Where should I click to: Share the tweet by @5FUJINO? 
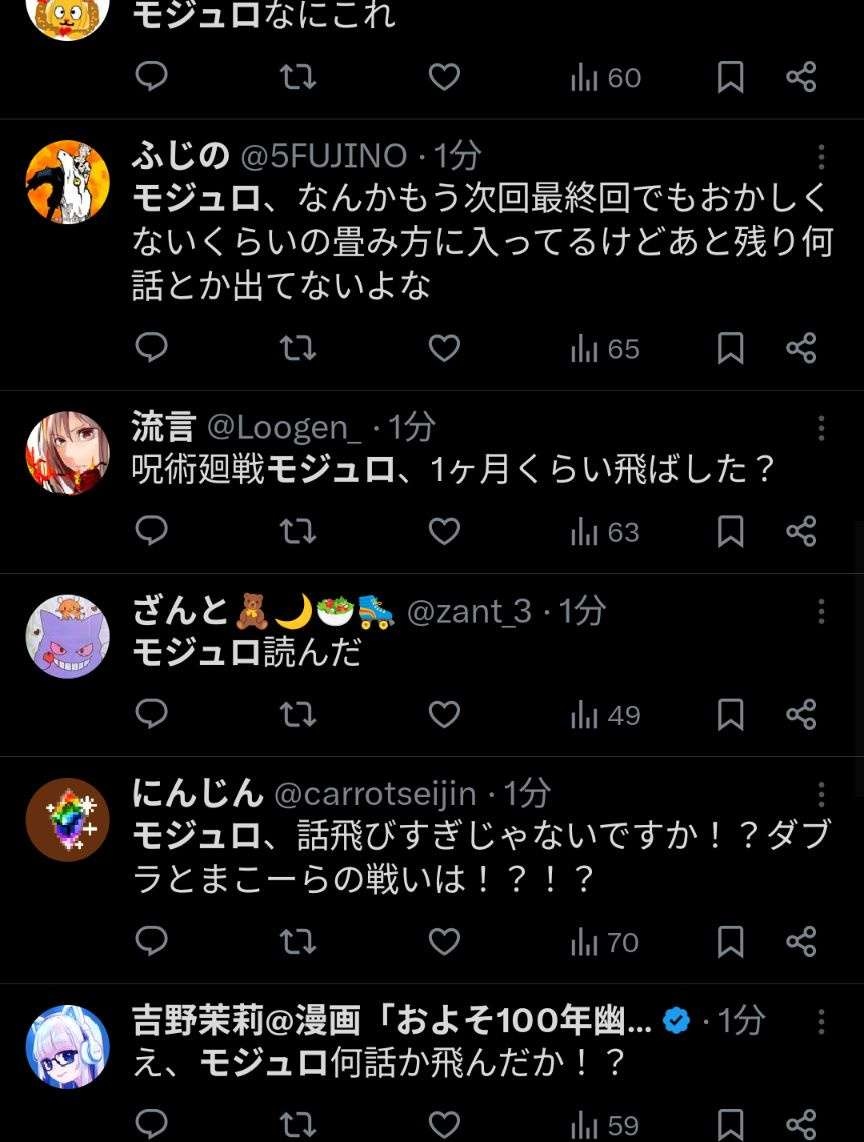[x=801, y=348]
